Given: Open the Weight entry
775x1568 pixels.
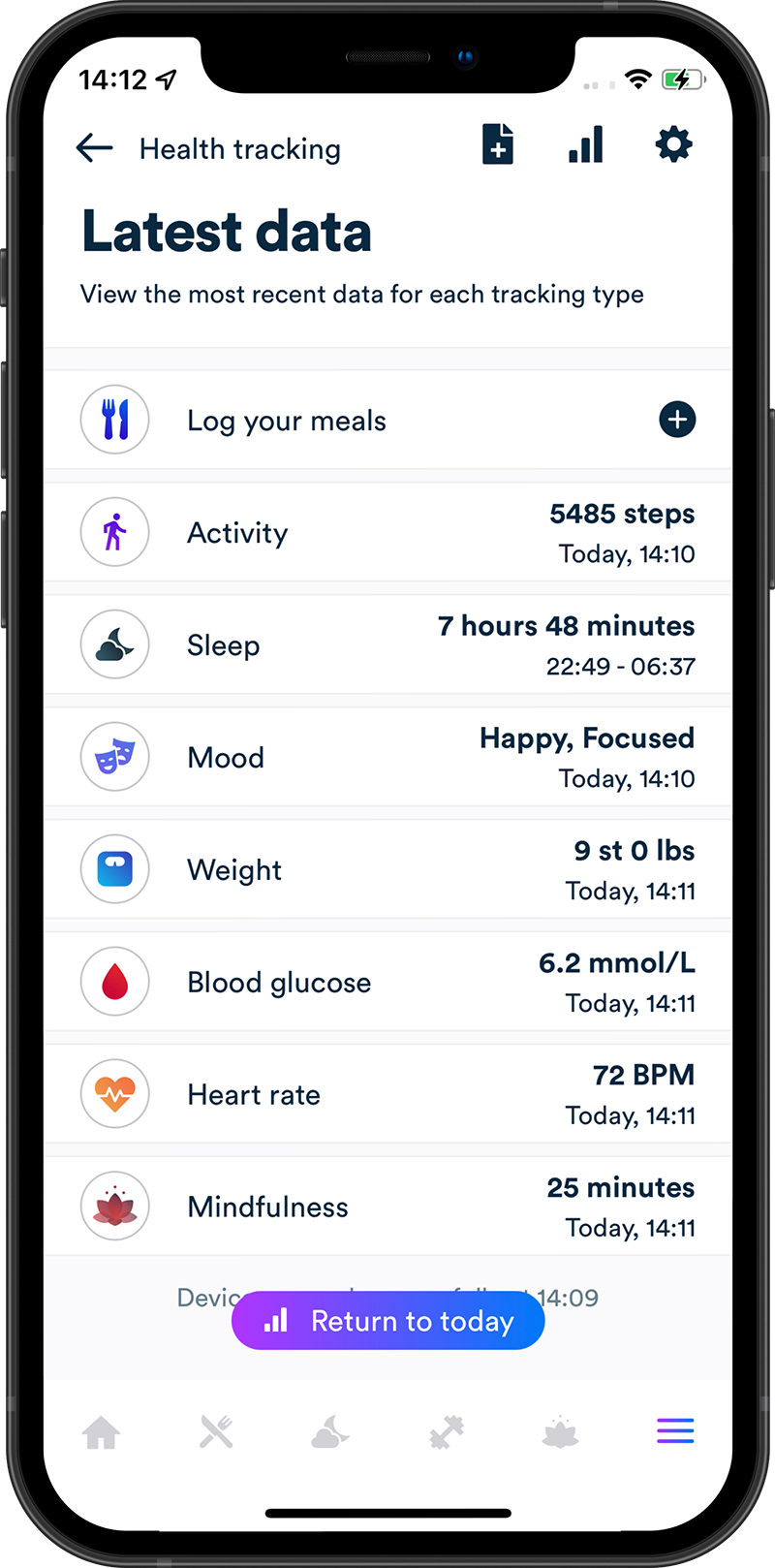Looking at the screenshot, I should (x=387, y=870).
